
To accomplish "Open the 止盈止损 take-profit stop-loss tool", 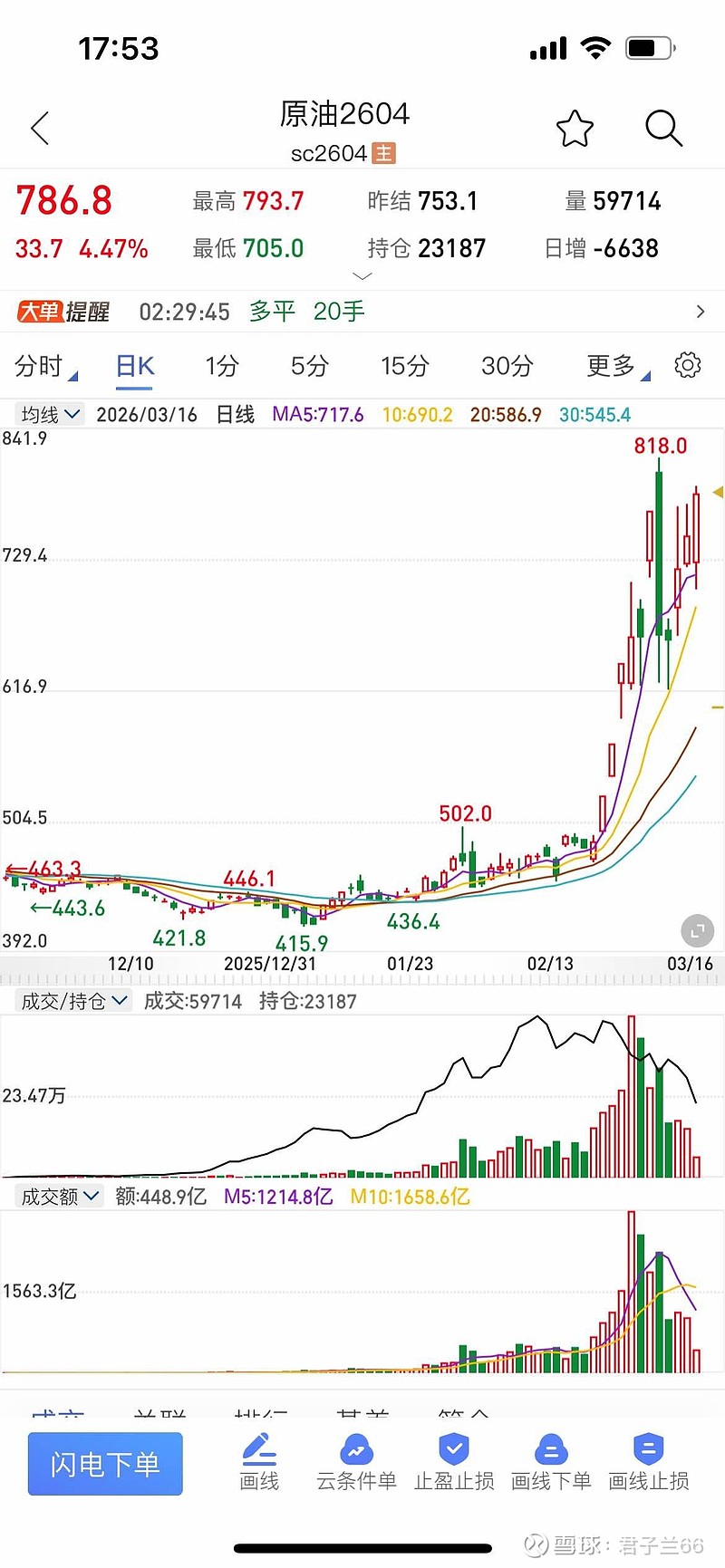I will coord(453,1463).
